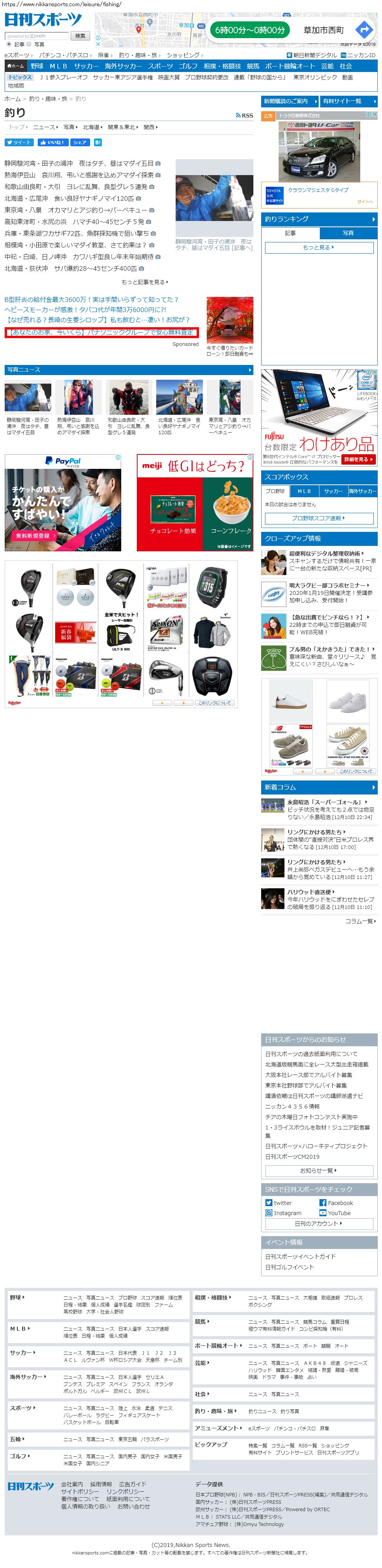
Task: Go to ゴルフ section in navigation bar
Action: [187, 66]
